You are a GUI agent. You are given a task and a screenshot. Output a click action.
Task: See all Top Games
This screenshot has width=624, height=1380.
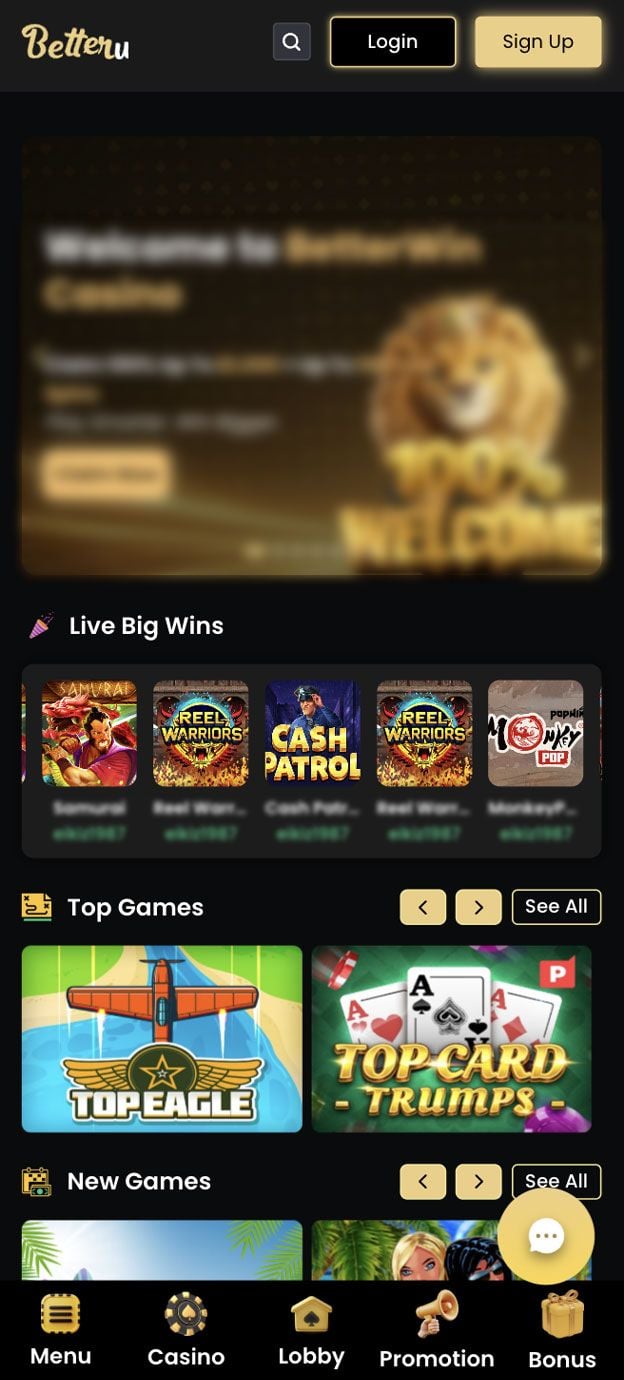556,907
